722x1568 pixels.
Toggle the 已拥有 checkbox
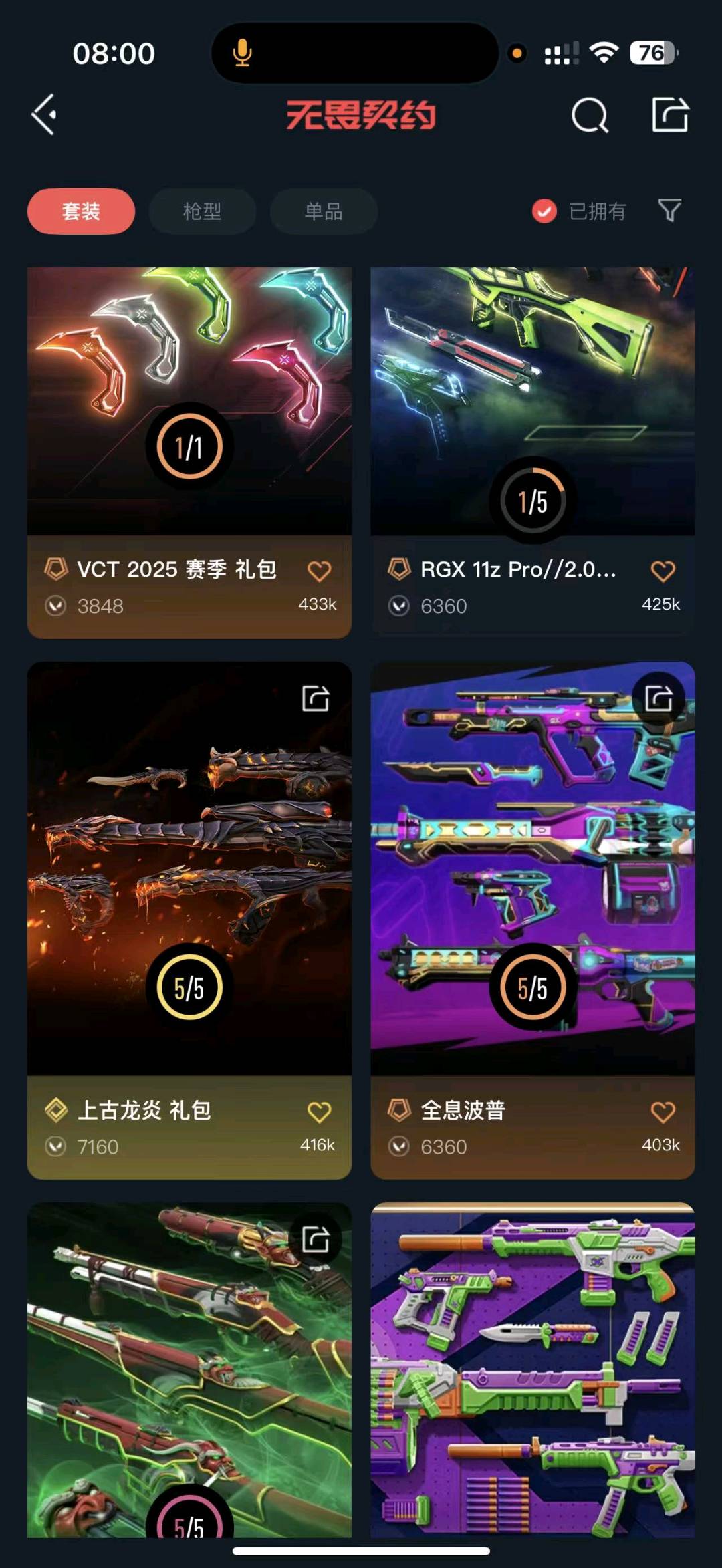(x=544, y=211)
